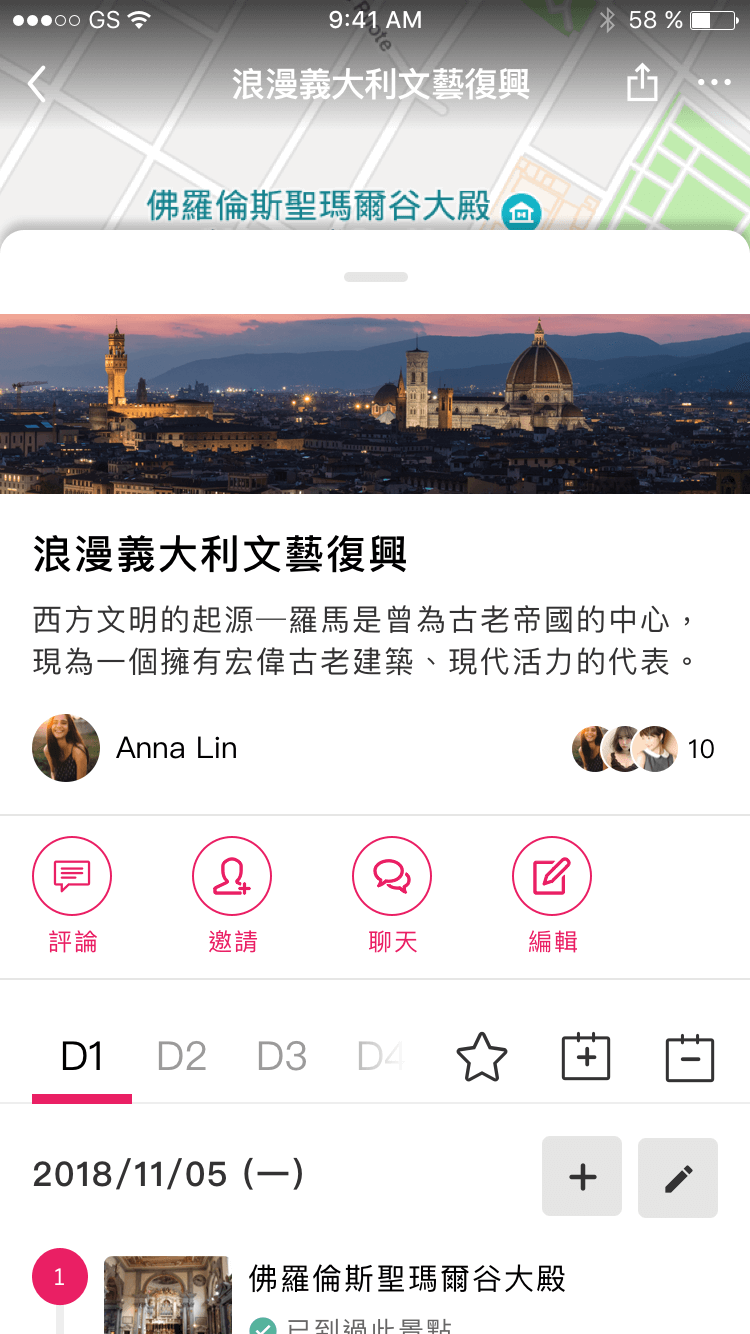View the 10 trip members avatars
The image size is (750, 1334).
click(642, 748)
